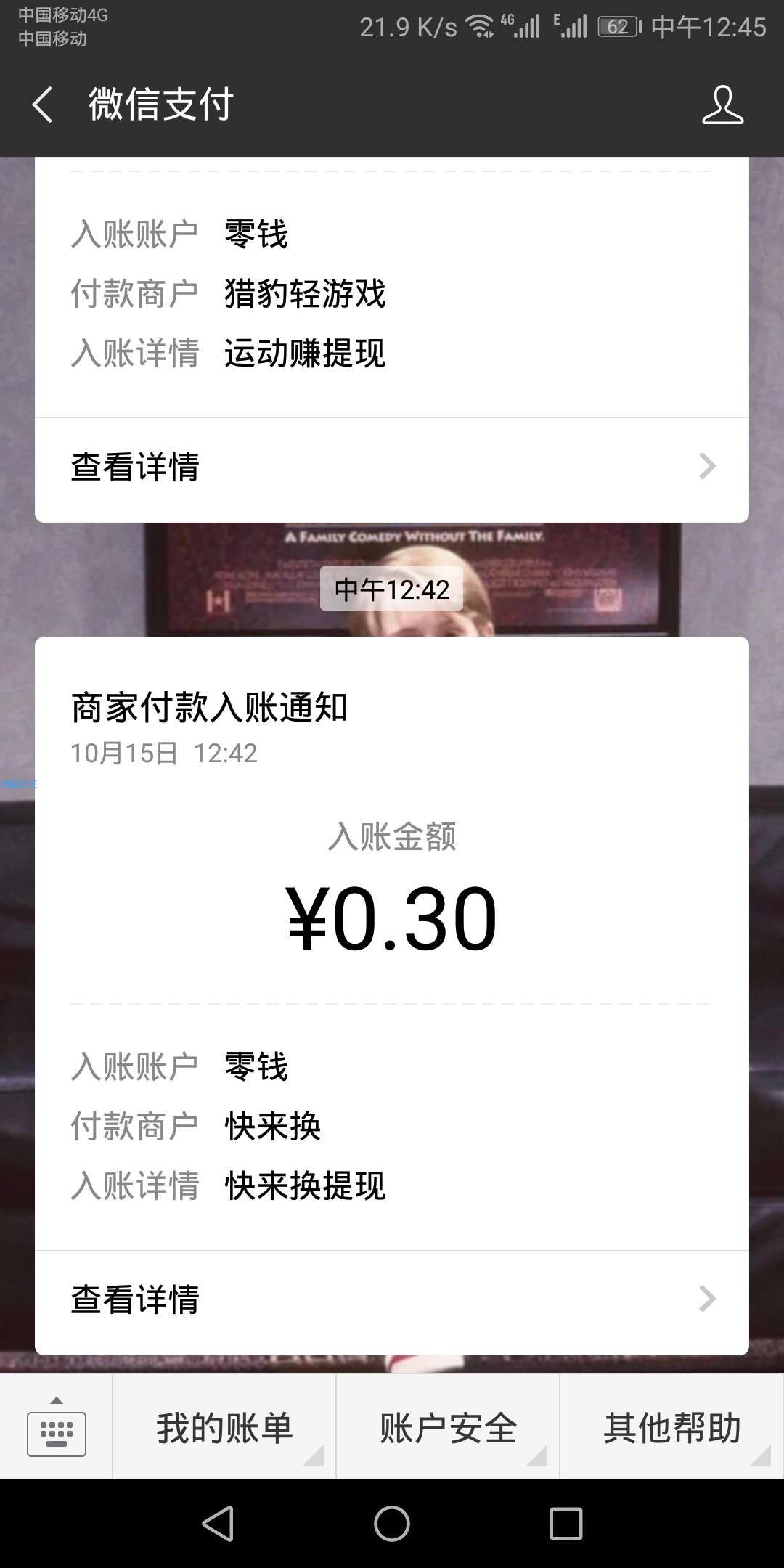Open the account profile icon

point(722,105)
